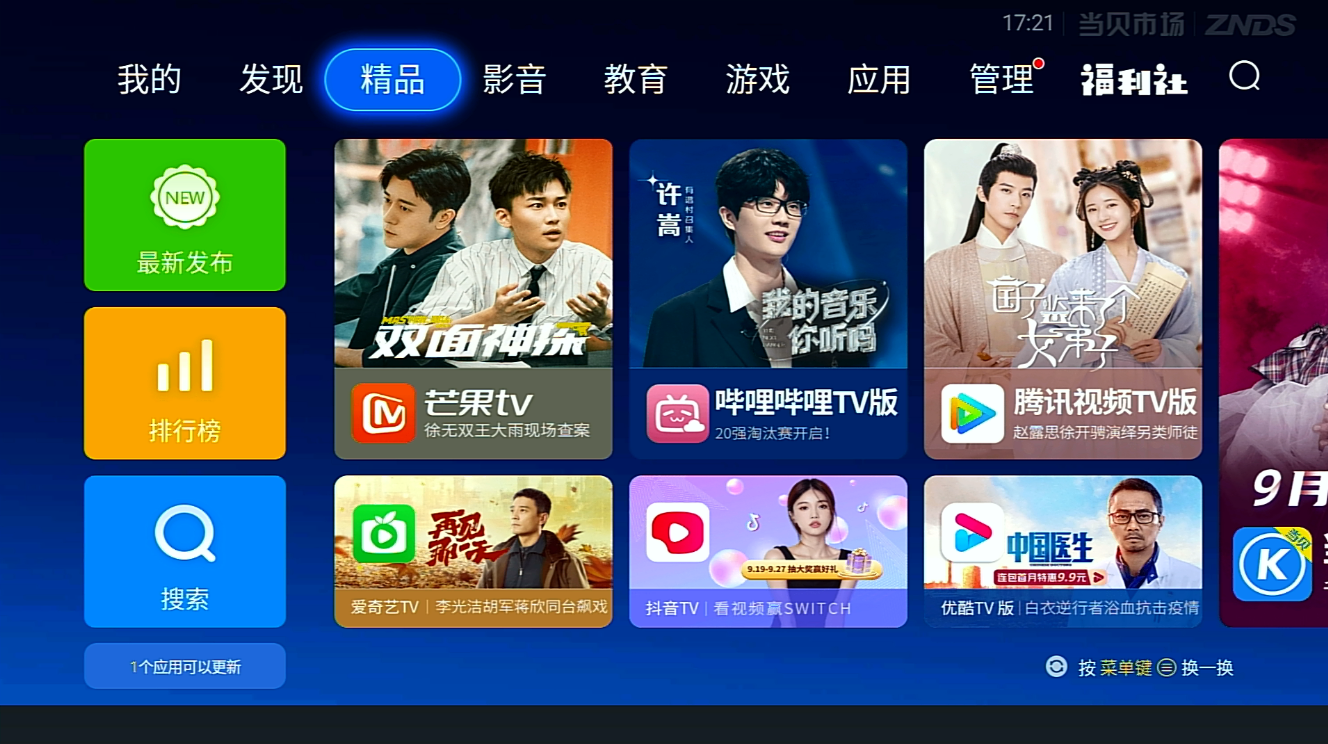
Task: Open the search magnifier icon
Action: point(1244,76)
